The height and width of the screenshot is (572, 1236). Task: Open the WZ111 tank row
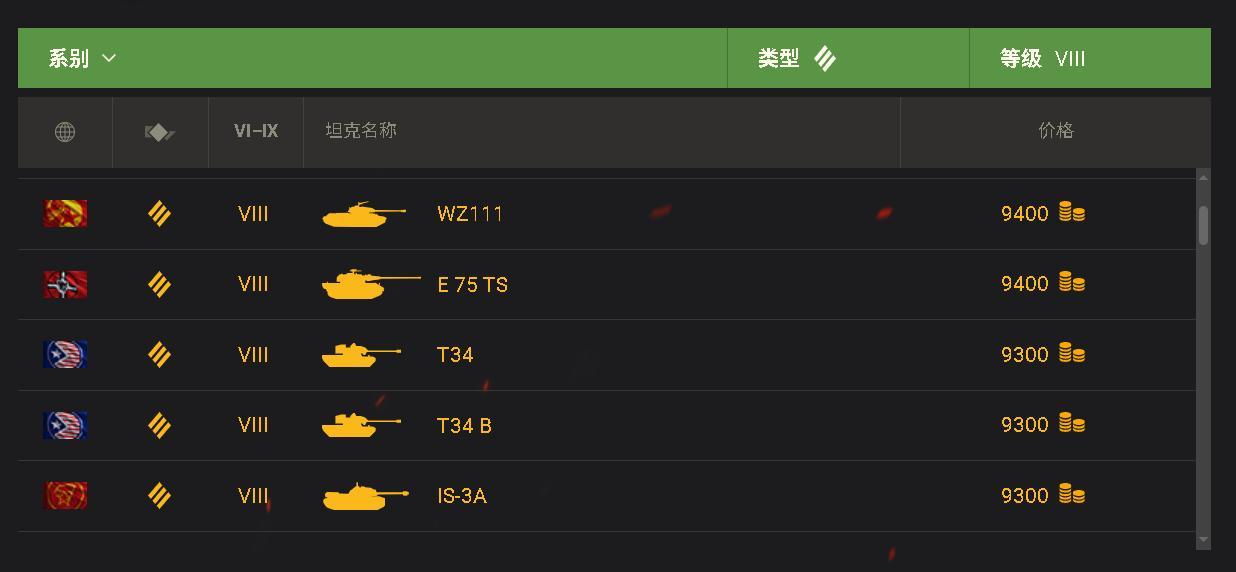coord(470,214)
